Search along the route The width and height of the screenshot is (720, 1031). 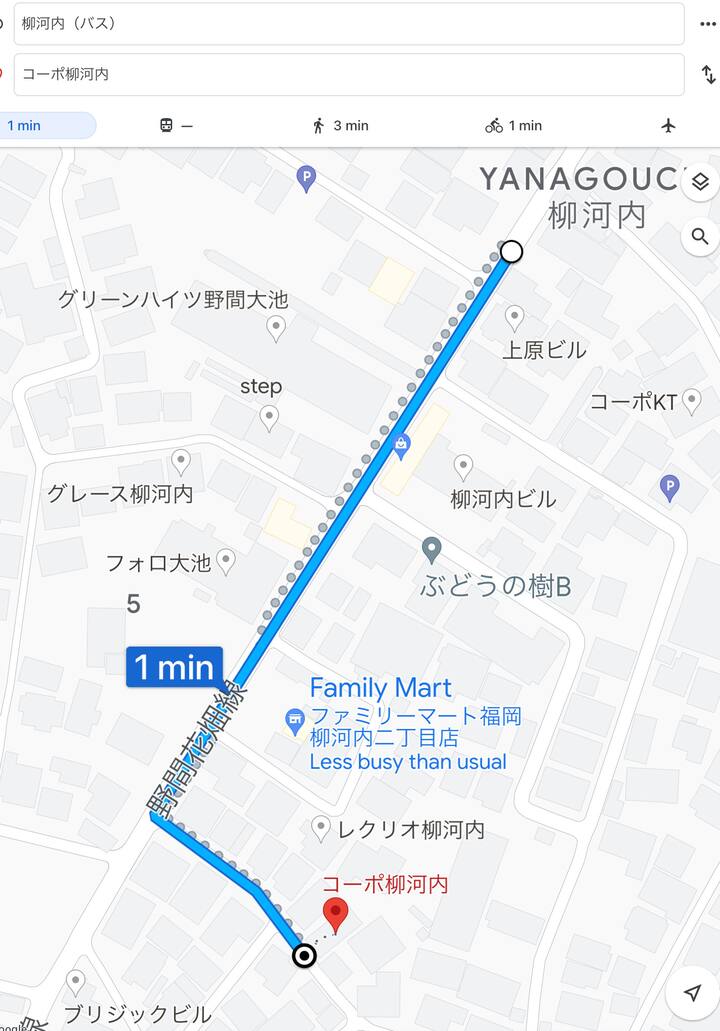click(700, 237)
